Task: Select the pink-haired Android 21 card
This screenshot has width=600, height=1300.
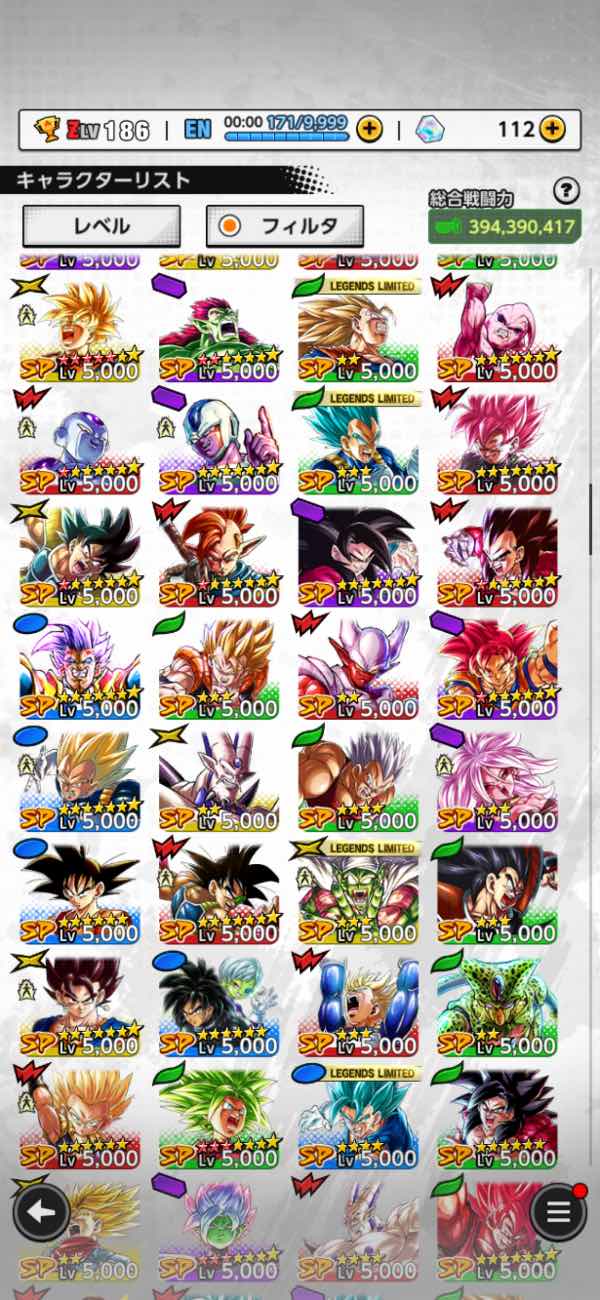Action: pos(496,780)
